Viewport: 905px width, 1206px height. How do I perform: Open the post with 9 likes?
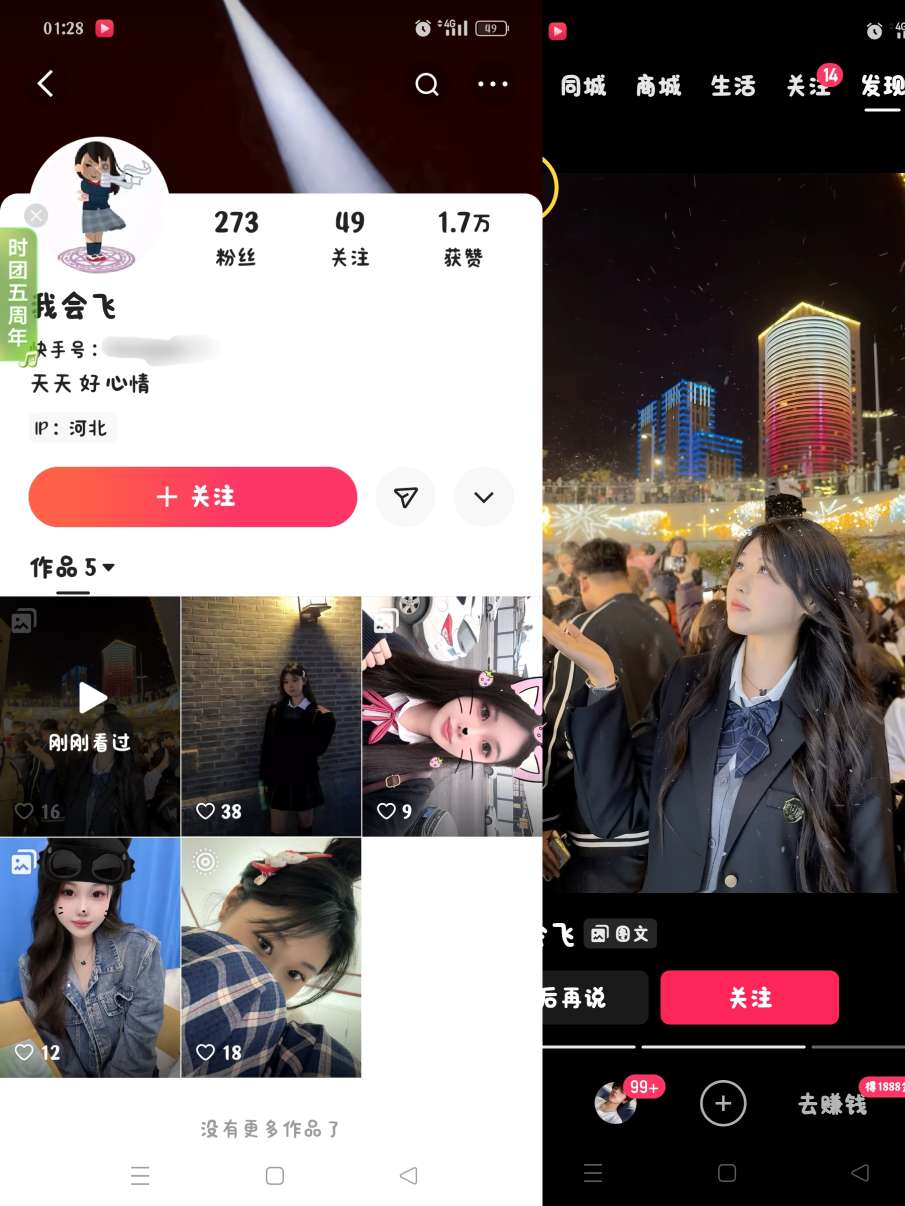tap(452, 716)
